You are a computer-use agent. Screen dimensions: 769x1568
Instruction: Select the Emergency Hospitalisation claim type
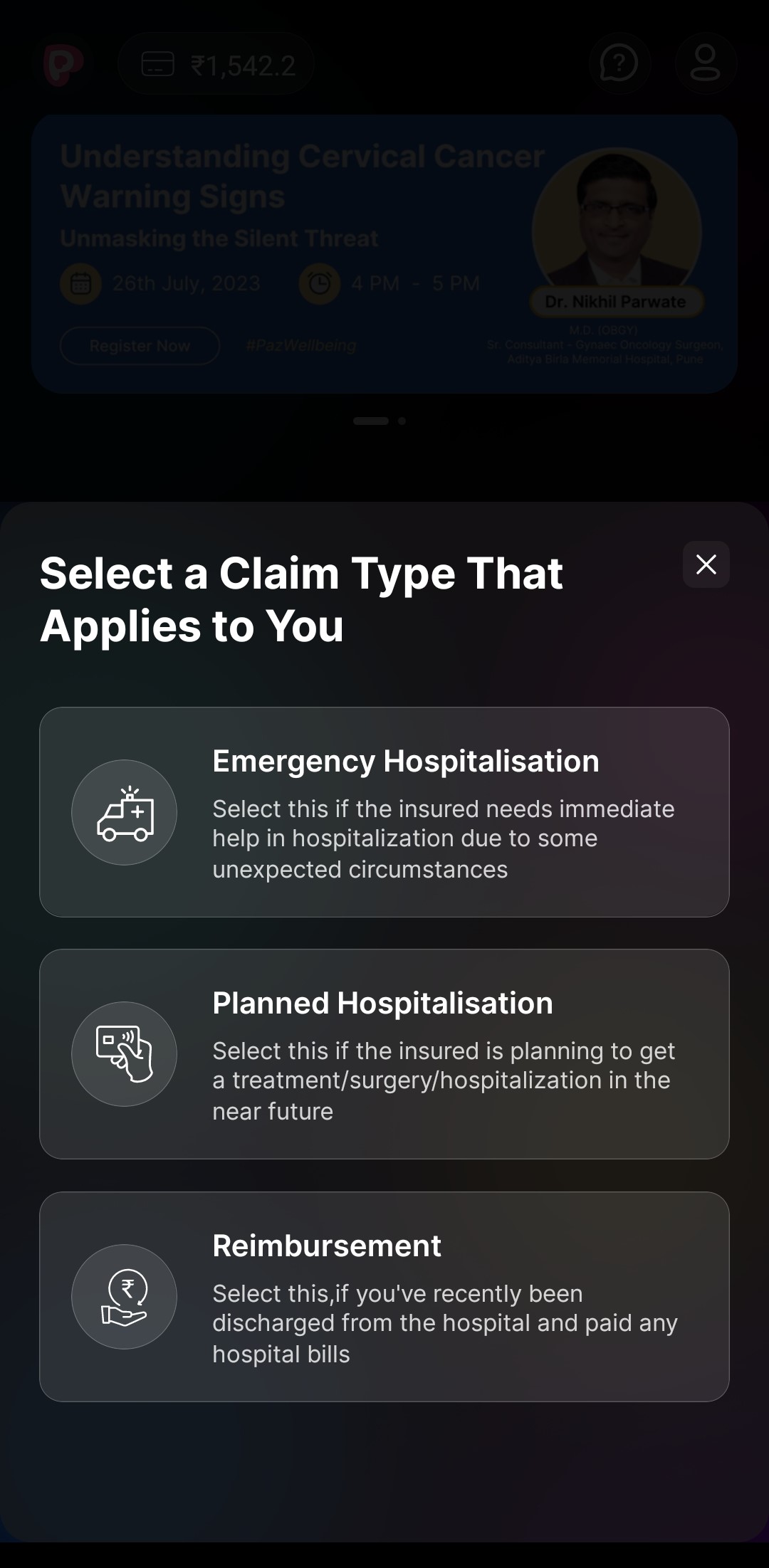click(x=384, y=811)
